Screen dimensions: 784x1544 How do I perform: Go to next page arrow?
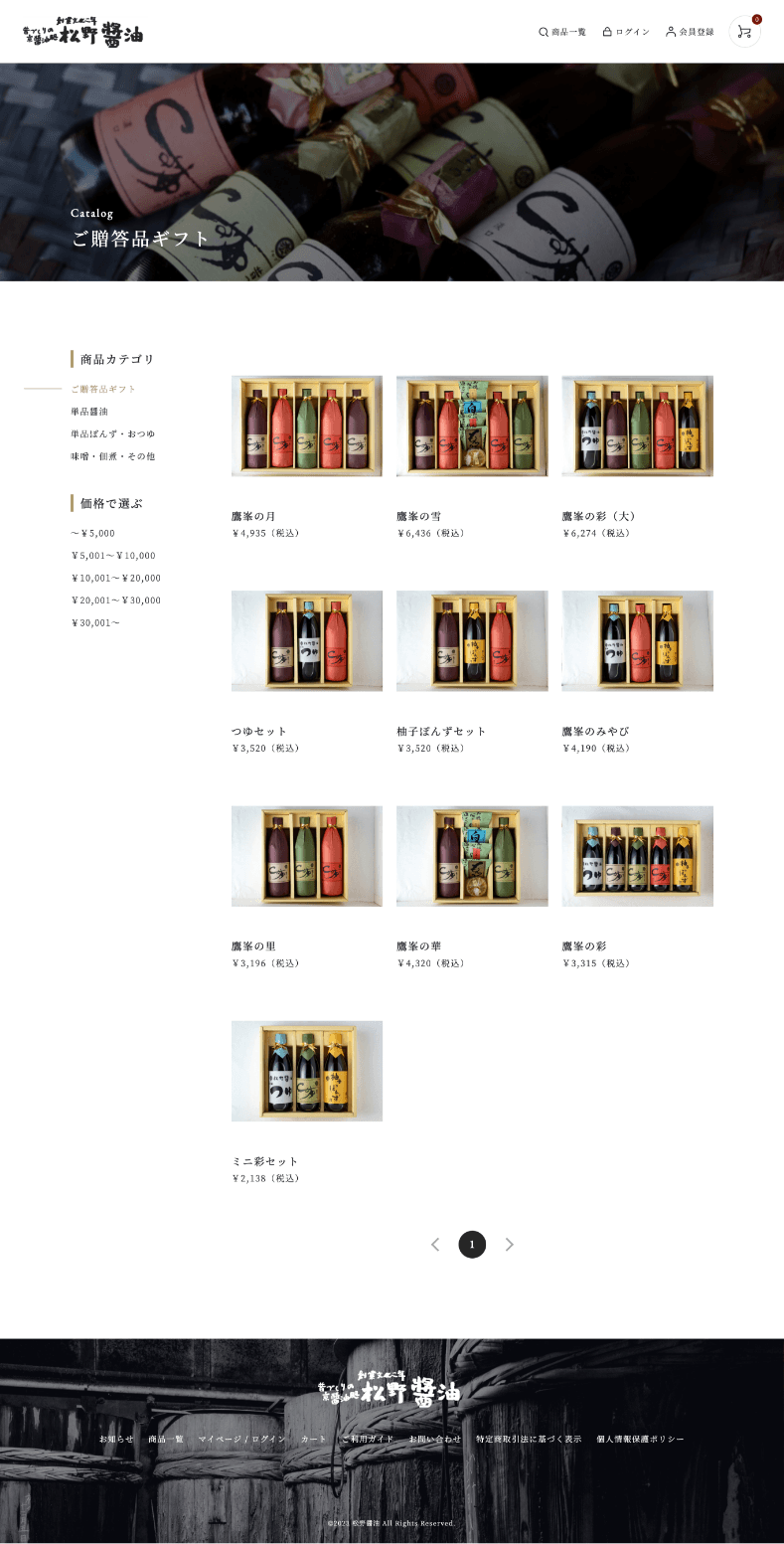510,1245
